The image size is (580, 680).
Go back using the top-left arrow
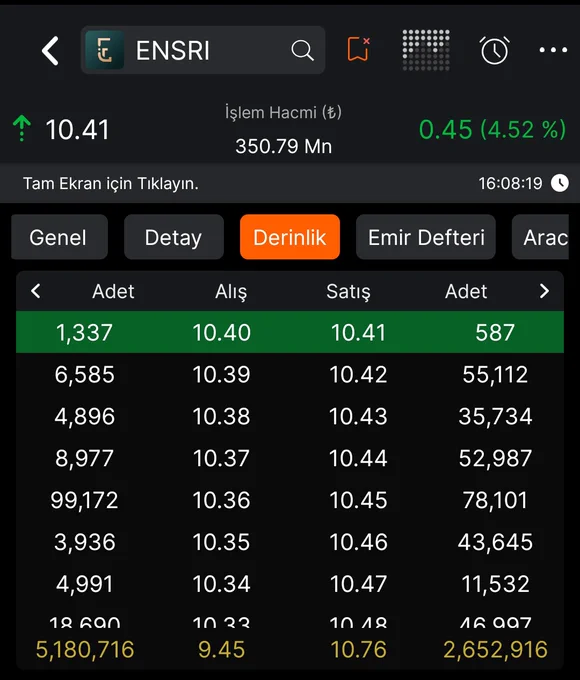point(50,51)
